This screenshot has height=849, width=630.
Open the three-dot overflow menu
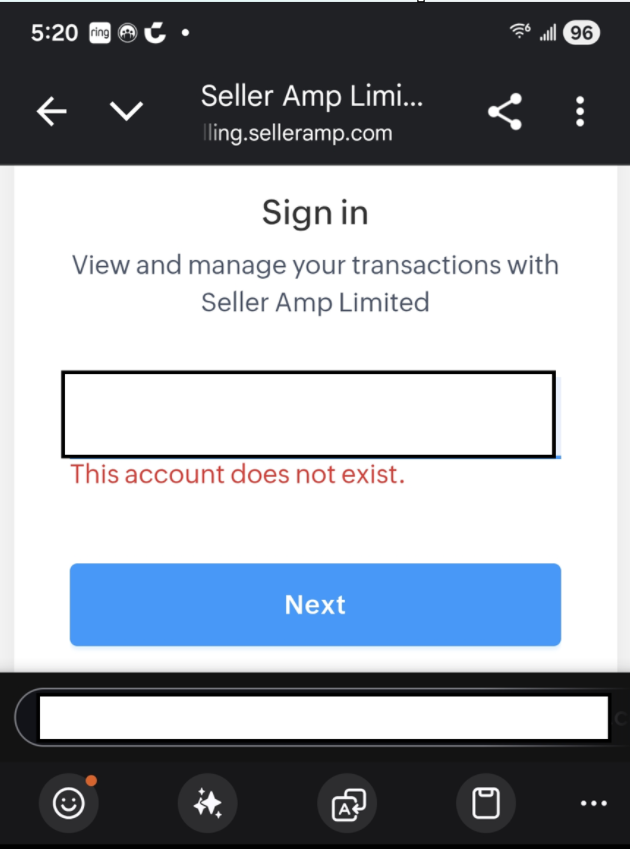coord(580,112)
